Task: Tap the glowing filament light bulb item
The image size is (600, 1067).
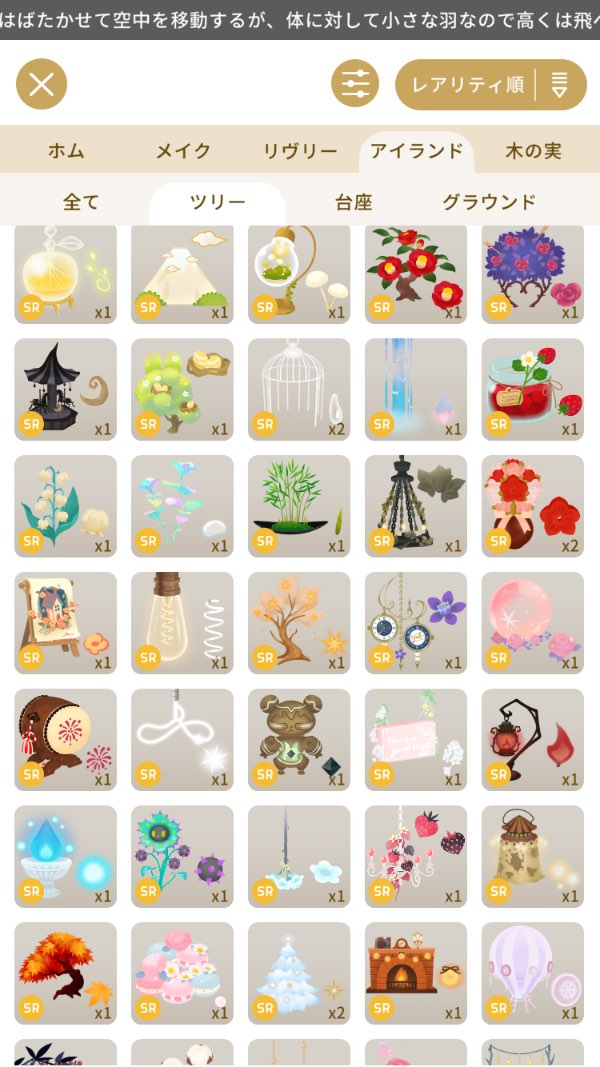Action: tap(182, 622)
